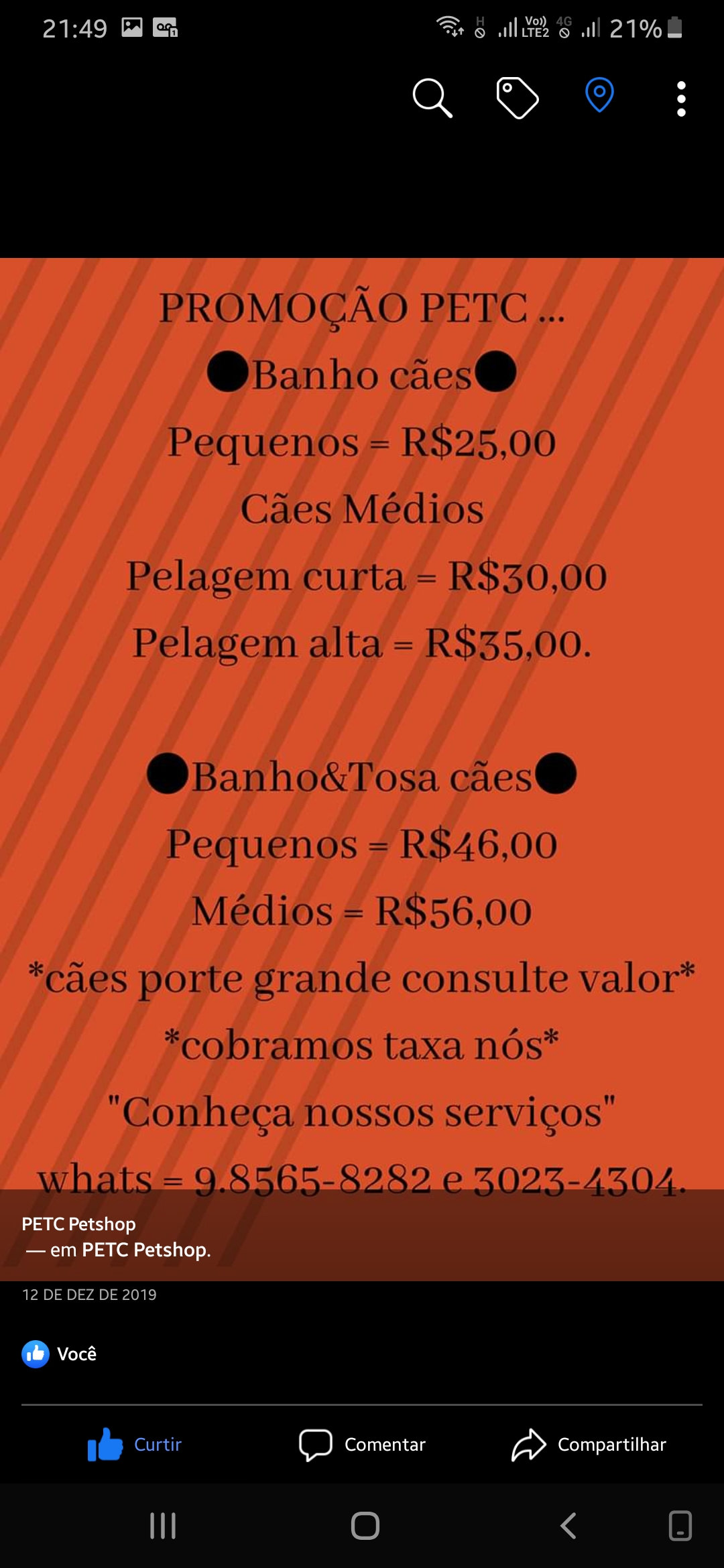This screenshot has height=1568, width=724.
Task: Tap the blue thumbs-up reaction icon
Action: 35,1353
